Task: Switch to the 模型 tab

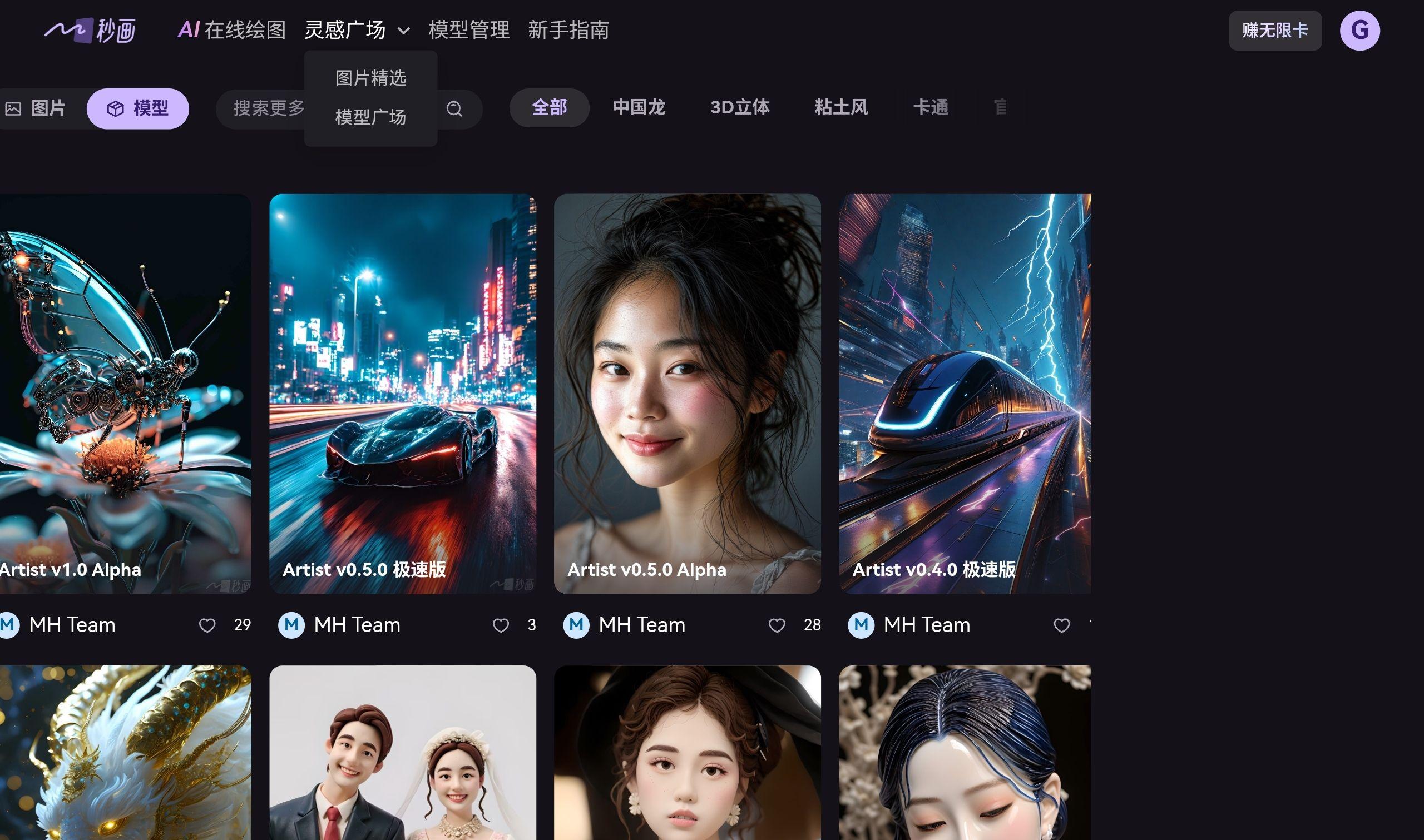Action: (x=138, y=108)
